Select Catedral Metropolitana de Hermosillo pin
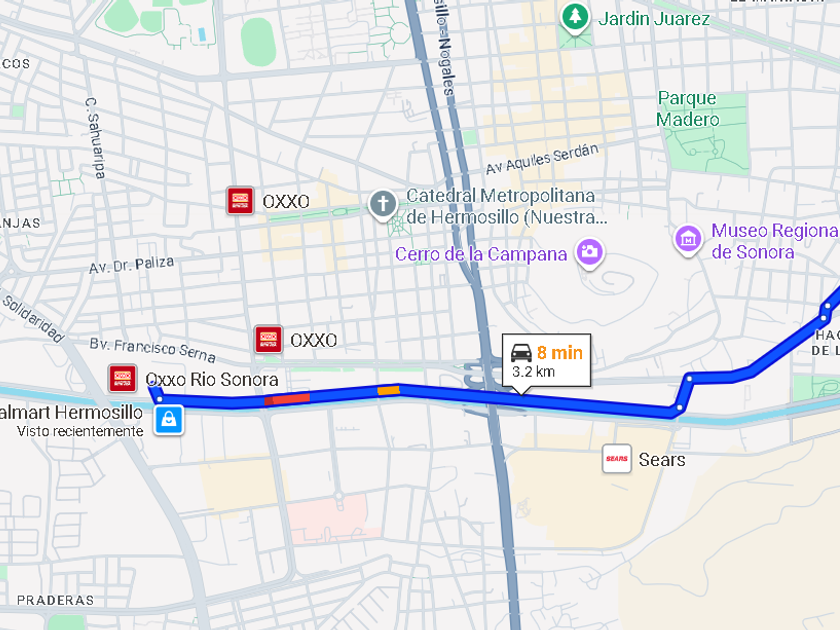 (x=382, y=205)
